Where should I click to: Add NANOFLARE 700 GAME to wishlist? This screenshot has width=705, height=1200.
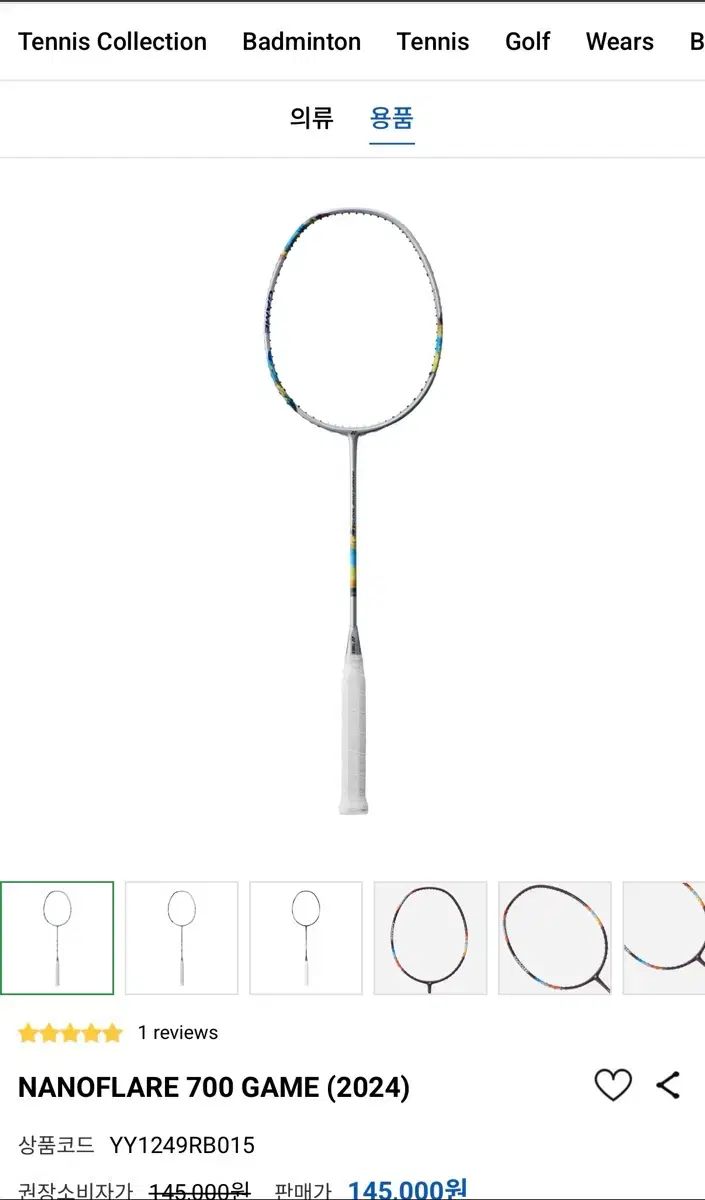613,1085
